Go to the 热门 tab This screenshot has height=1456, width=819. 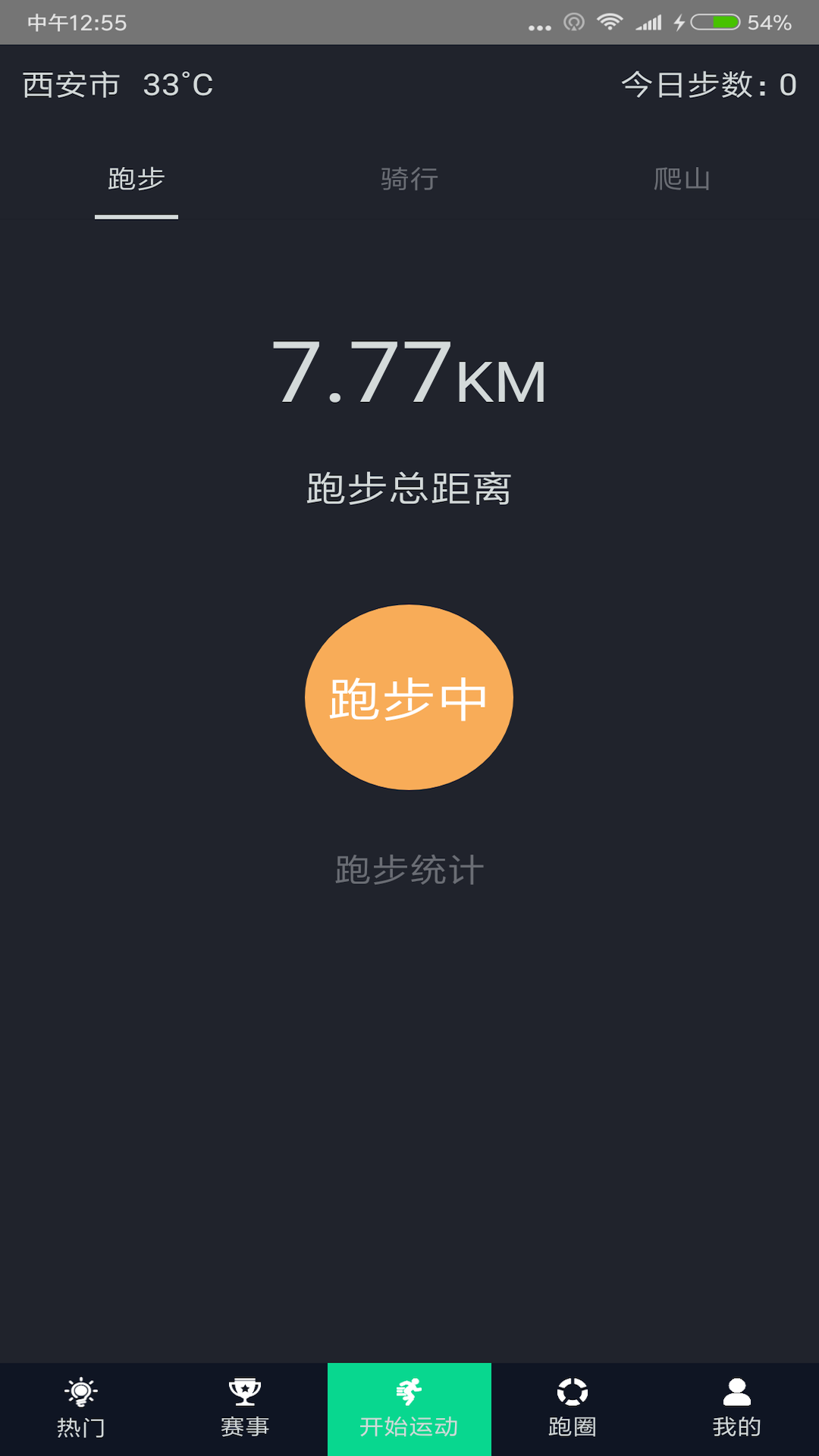(x=81, y=1409)
